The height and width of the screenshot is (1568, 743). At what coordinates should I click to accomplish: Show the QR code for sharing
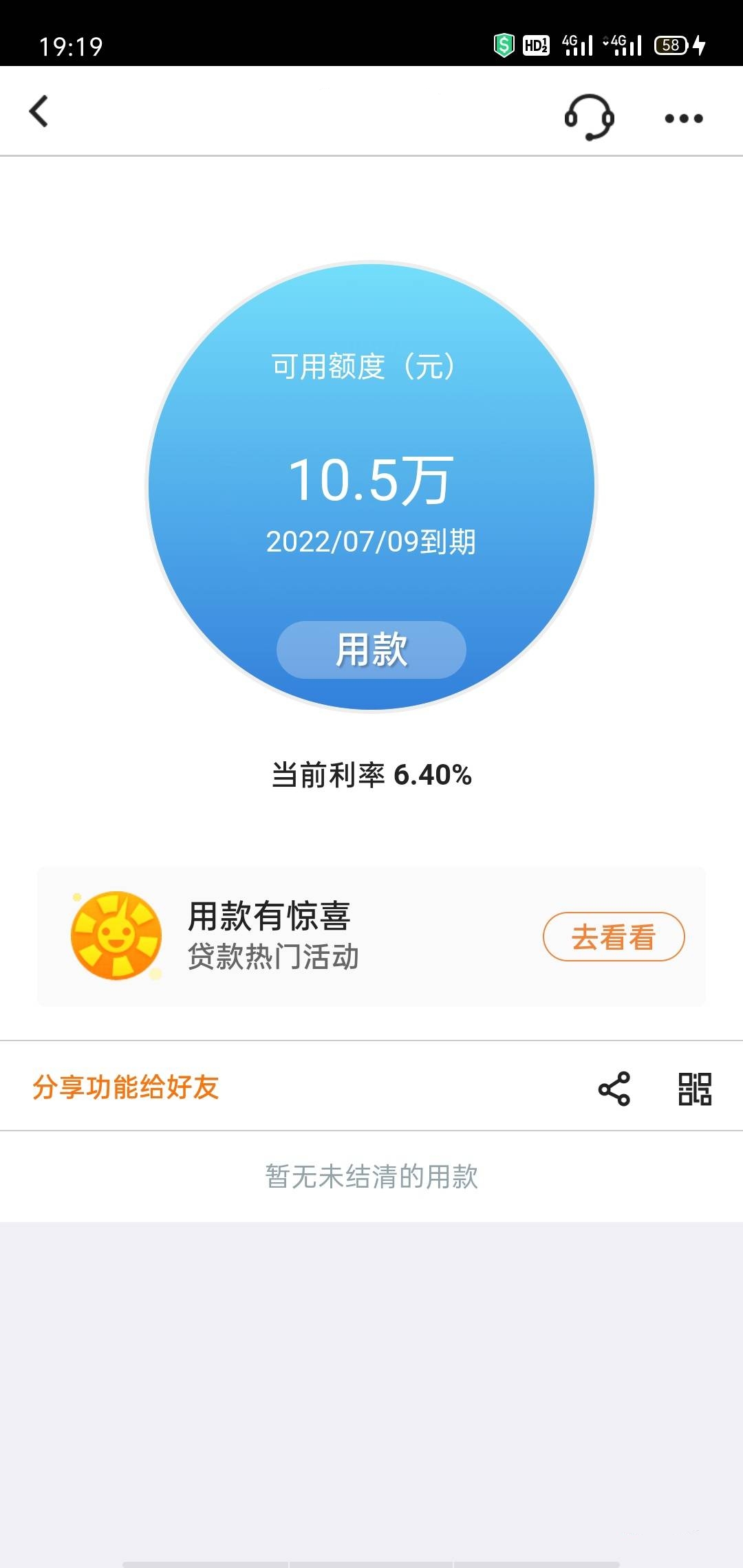[x=695, y=1089]
